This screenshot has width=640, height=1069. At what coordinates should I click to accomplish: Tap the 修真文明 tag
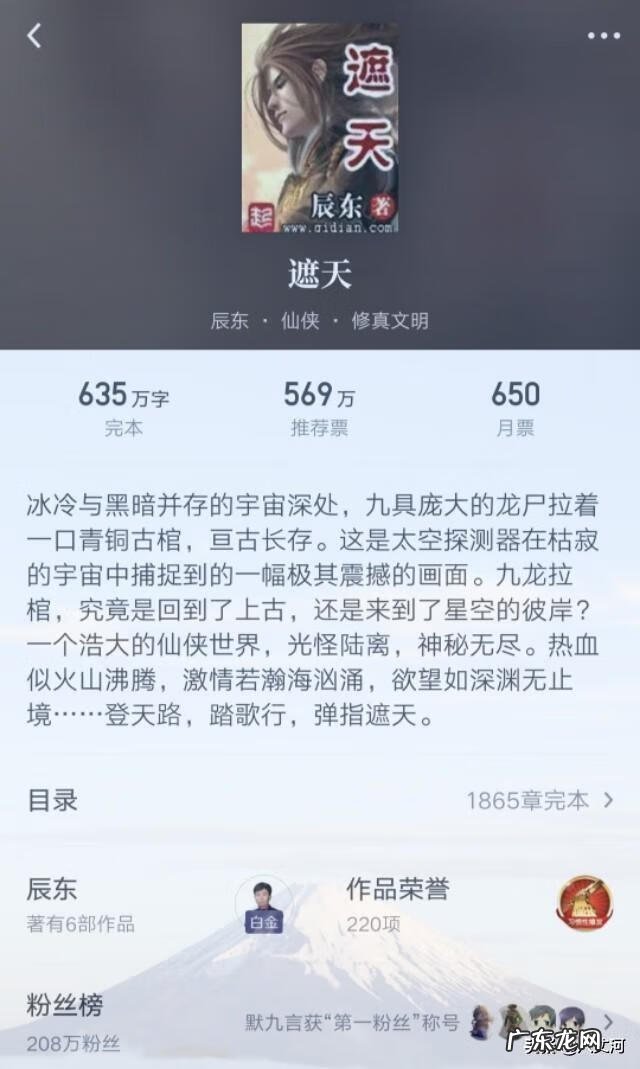pyautogui.click(x=390, y=321)
